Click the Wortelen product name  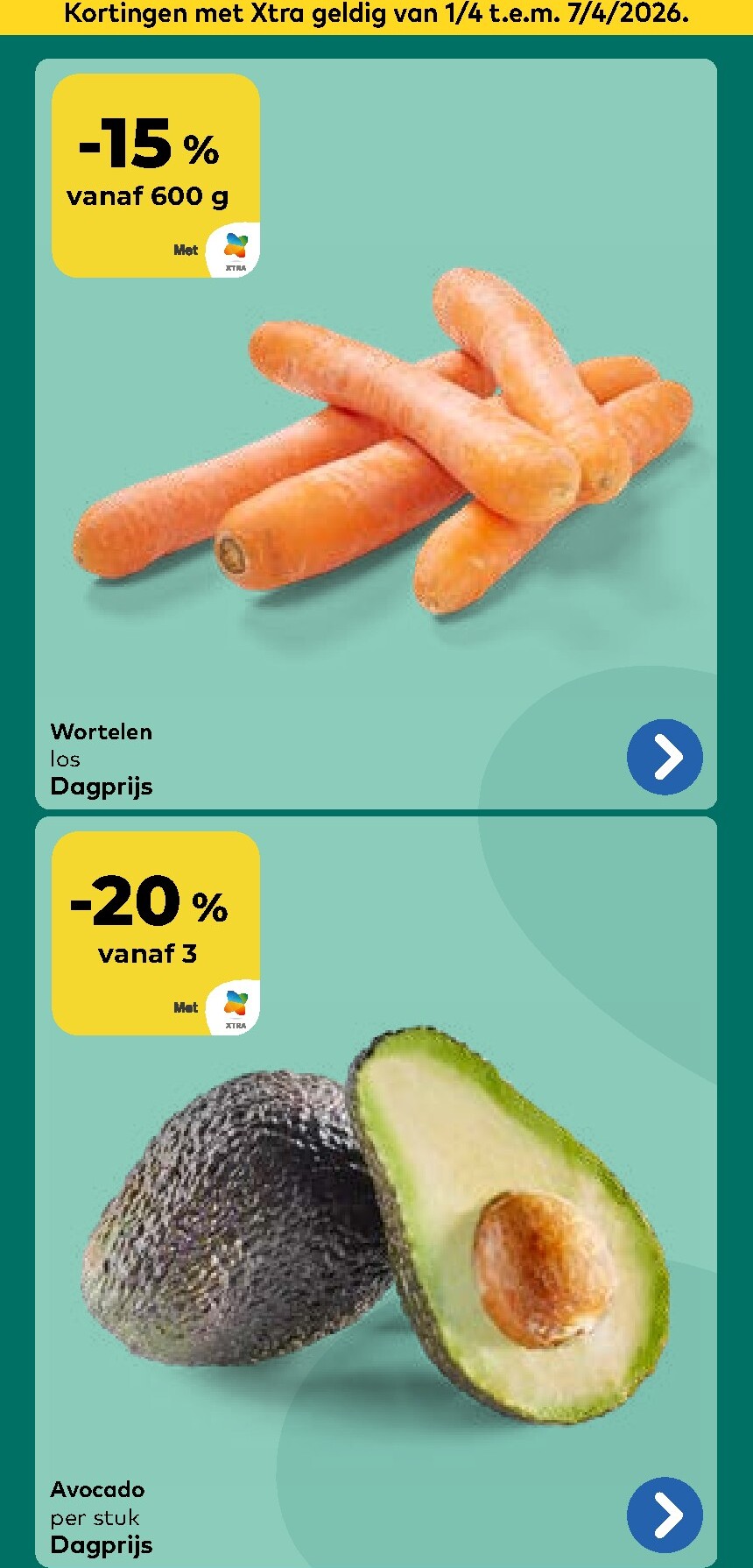tap(102, 732)
